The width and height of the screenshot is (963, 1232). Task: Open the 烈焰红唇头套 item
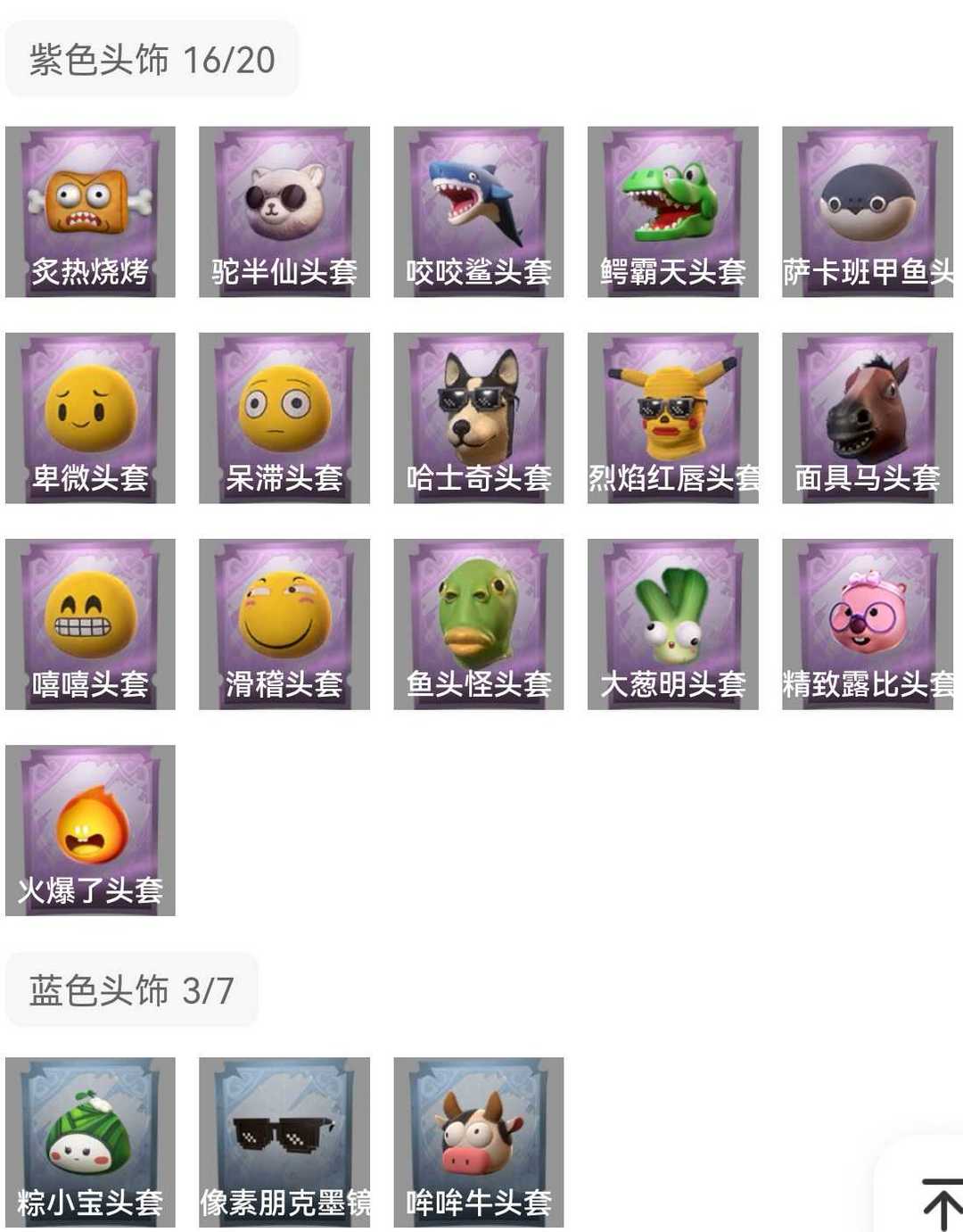pos(673,418)
